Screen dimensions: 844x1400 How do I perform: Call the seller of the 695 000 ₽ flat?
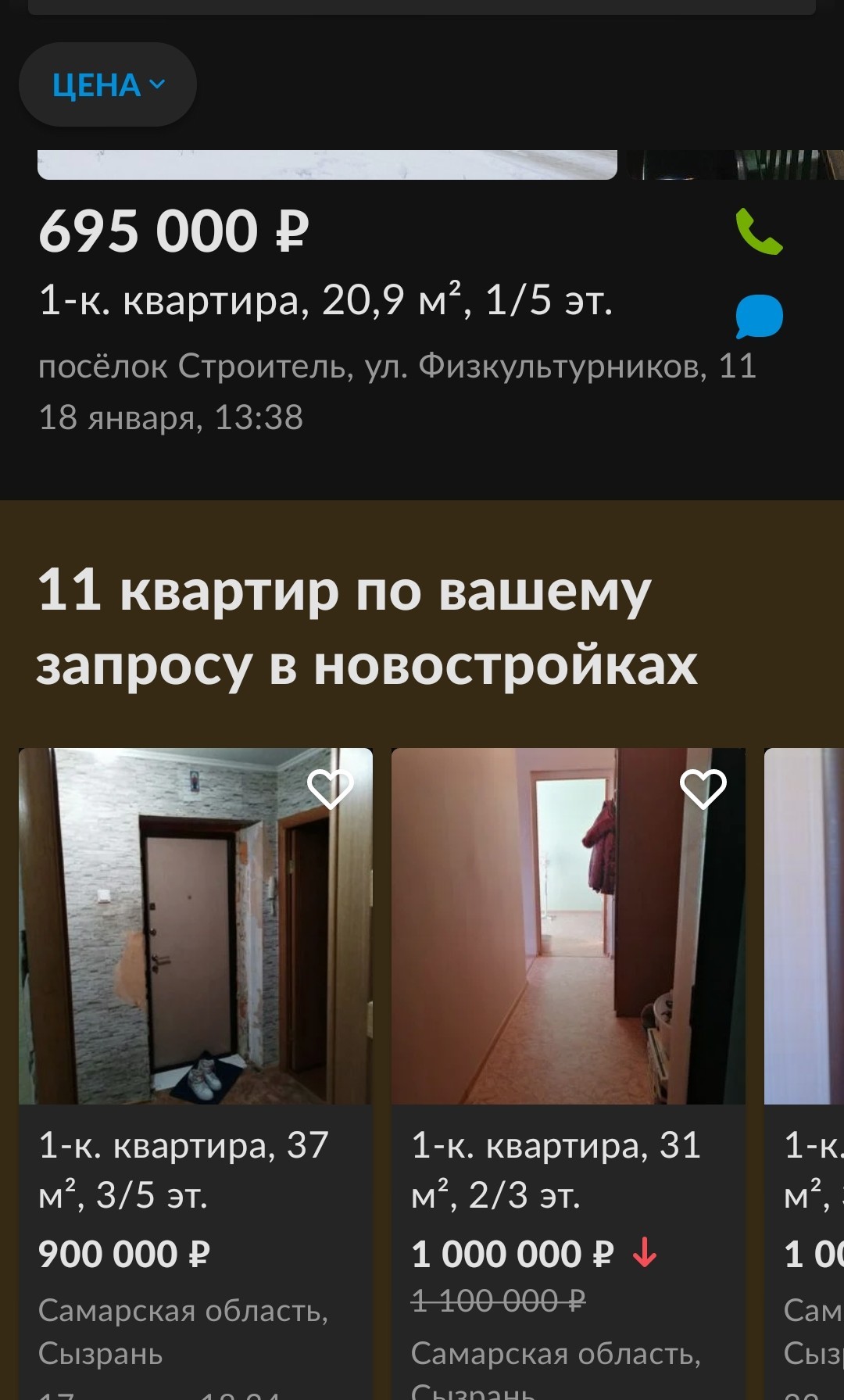click(758, 231)
